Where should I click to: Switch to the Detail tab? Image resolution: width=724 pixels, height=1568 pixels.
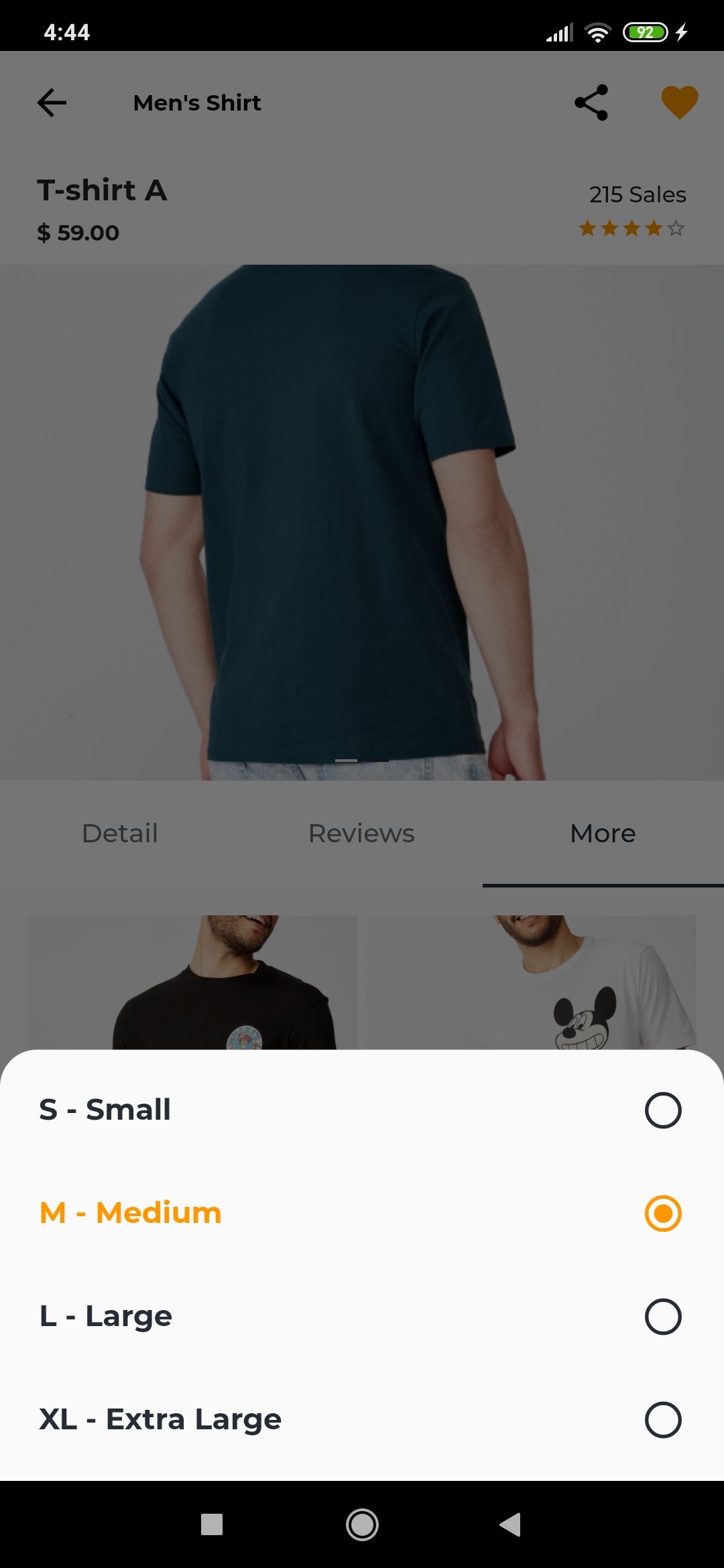point(120,834)
